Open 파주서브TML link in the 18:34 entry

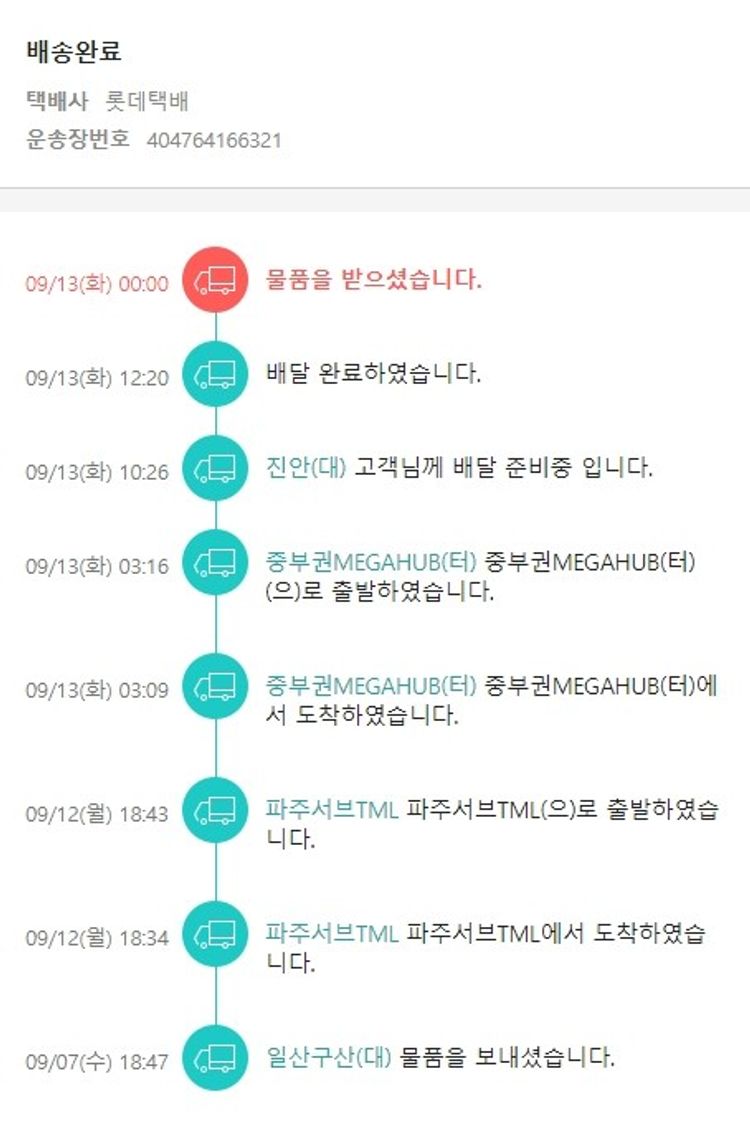pyautogui.click(x=332, y=934)
